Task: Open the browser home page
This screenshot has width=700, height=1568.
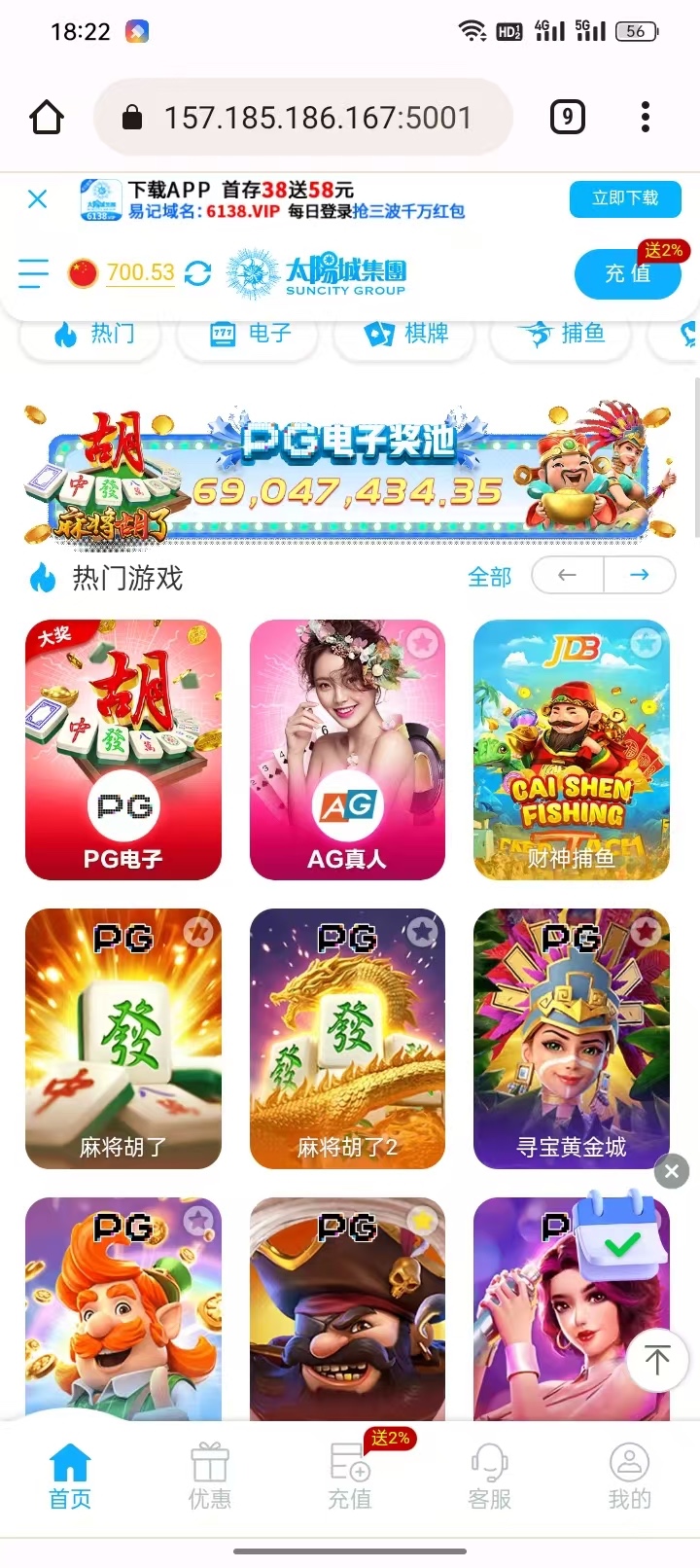Action: pyautogui.click(x=47, y=118)
